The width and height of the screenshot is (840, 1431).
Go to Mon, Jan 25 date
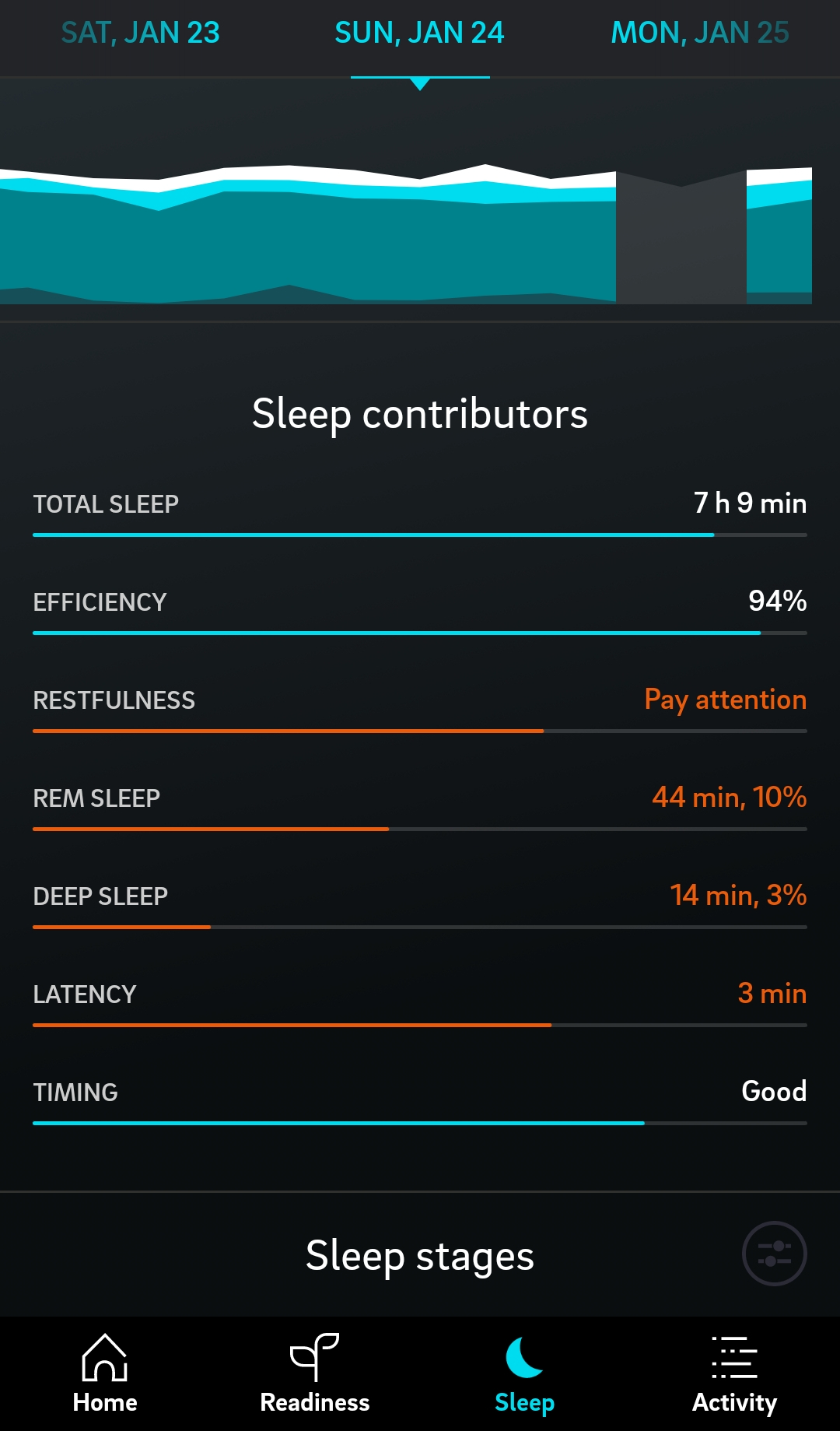coord(699,33)
